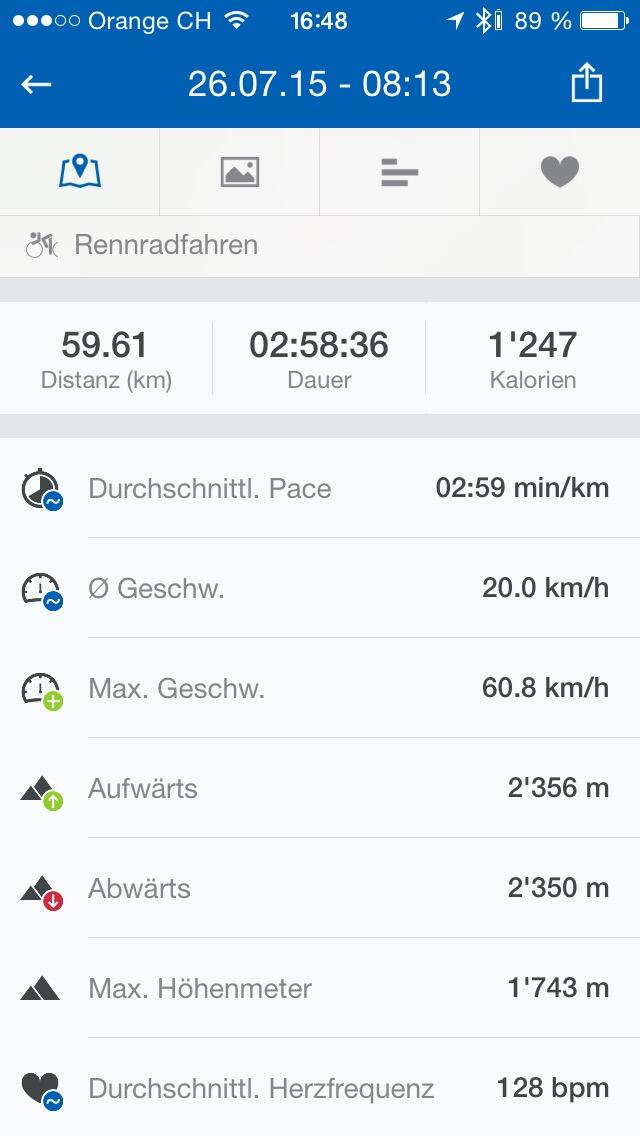View the splits chart tab
Viewport: 640px width, 1136px height.
point(400,172)
